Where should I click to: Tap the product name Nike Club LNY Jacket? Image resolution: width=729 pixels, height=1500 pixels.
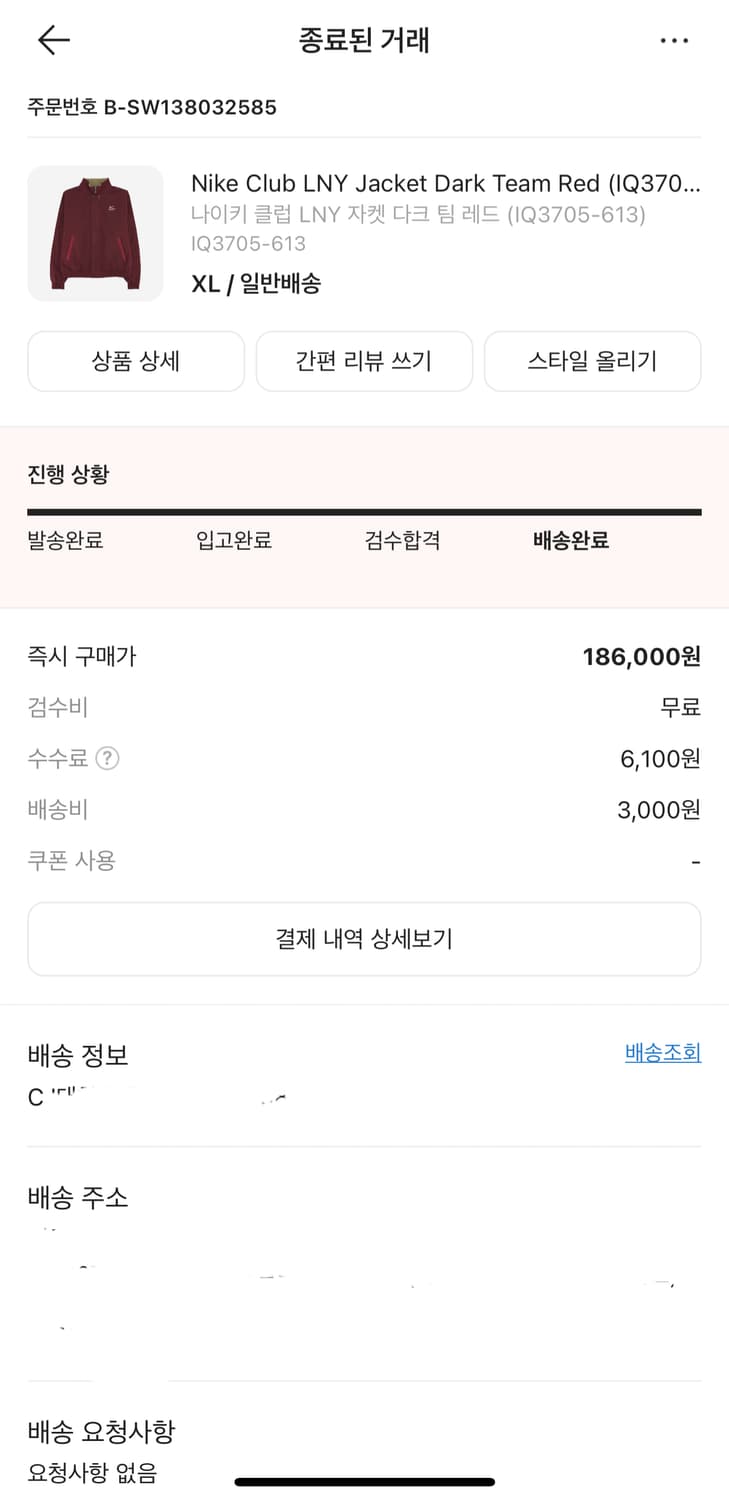click(x=445, y=183)
